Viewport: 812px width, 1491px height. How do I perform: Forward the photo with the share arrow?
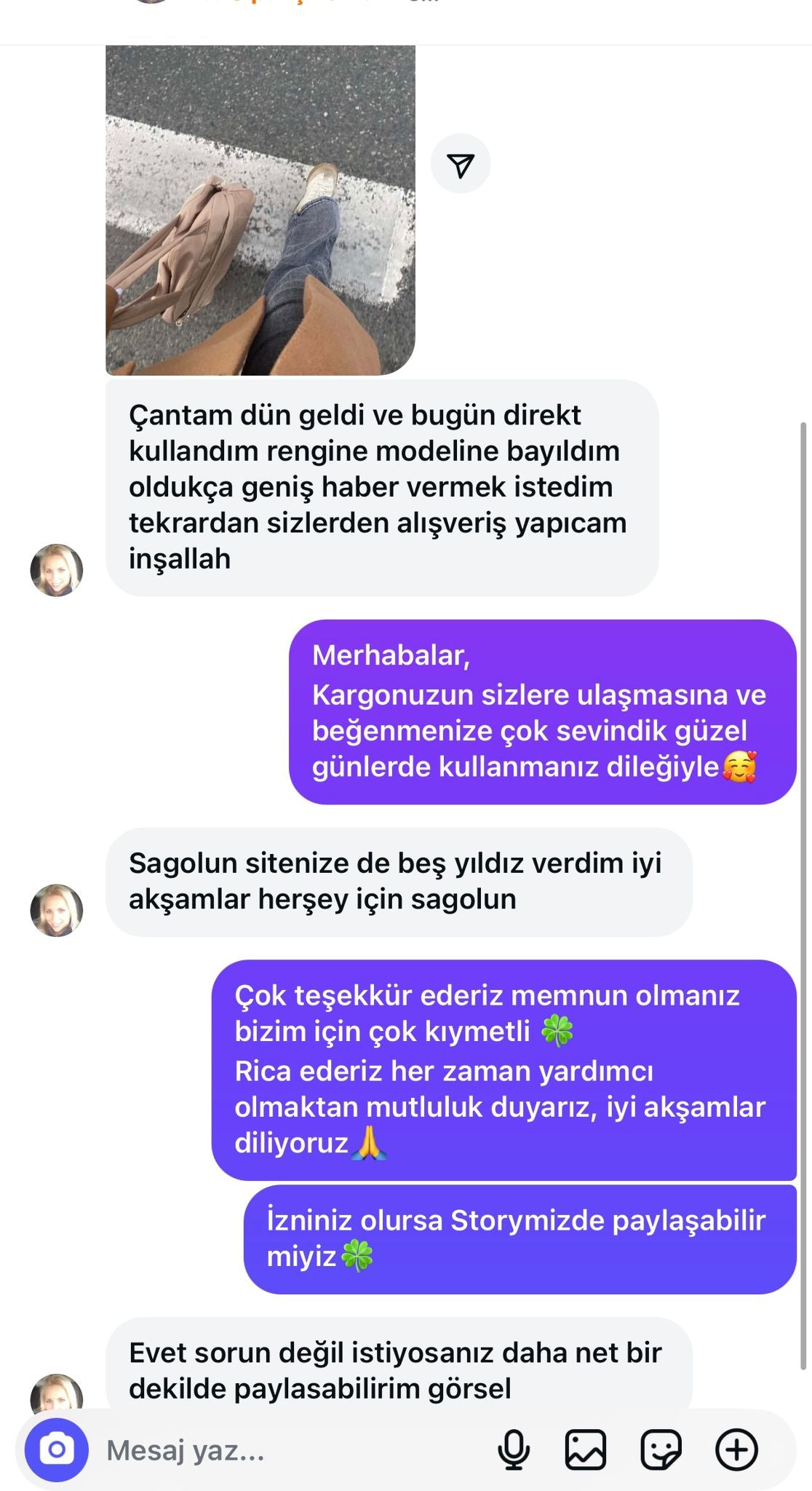(x=461, y=165)
